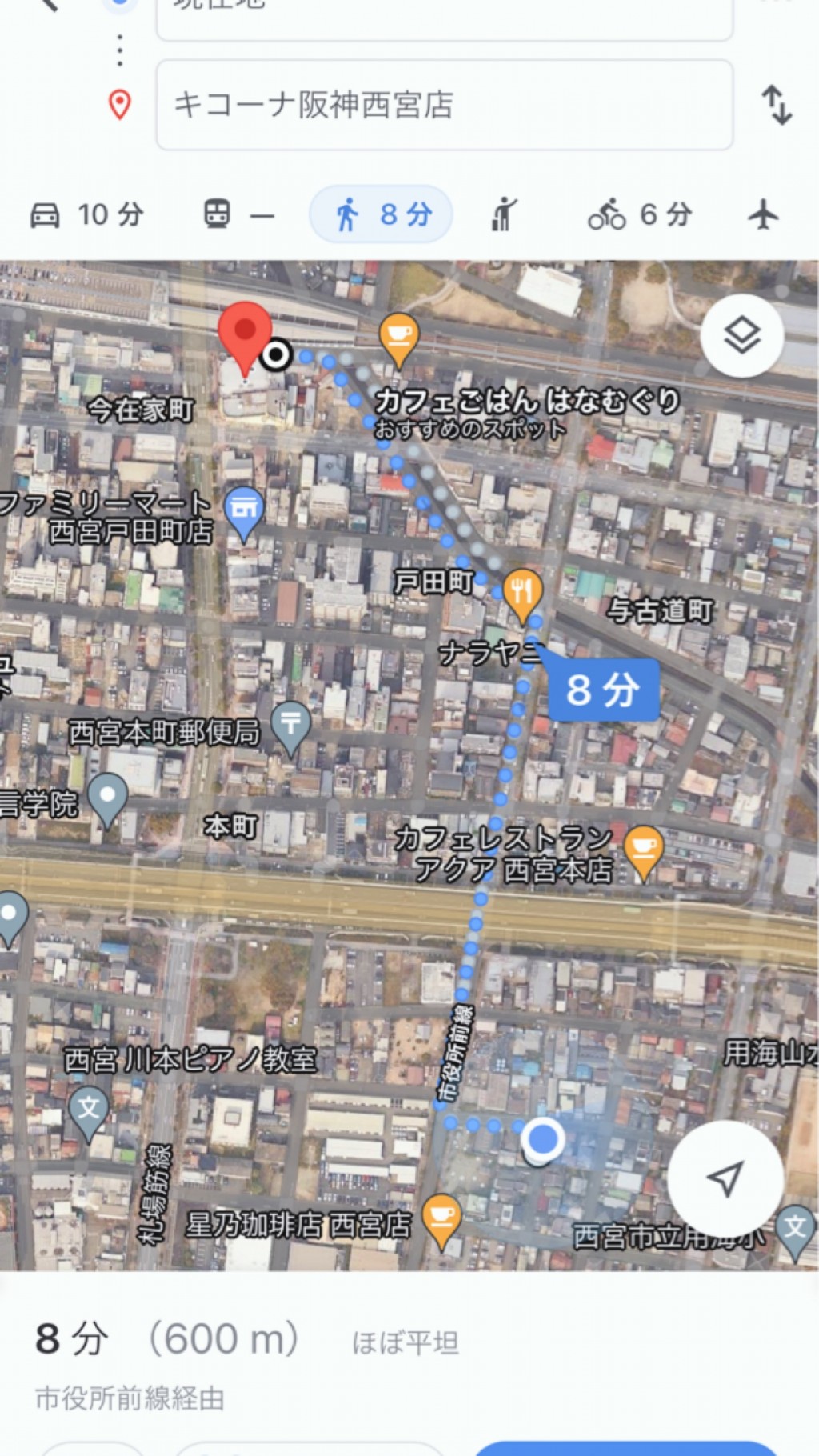Choose the ride-hailing travel mode
The width and height of the screenshot is (819, 1456).
tap(503, 214)
